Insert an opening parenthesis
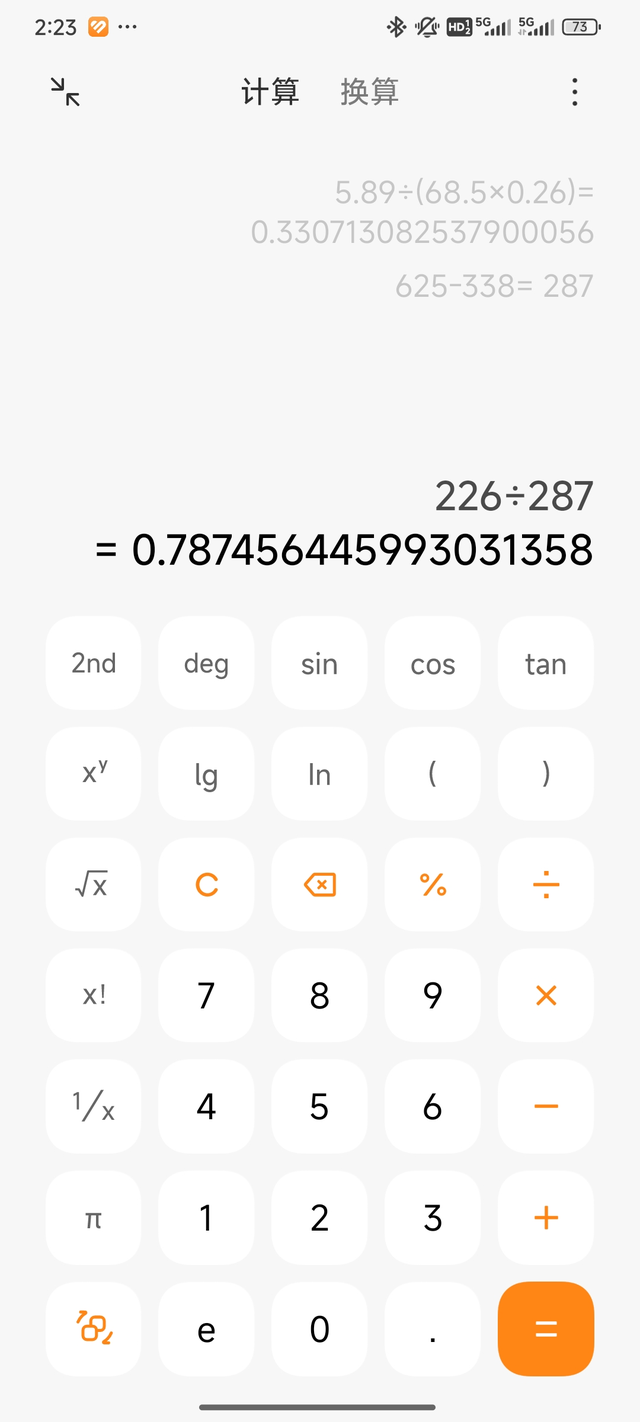This screenshot has width=640, height=1422. [432, 775]
